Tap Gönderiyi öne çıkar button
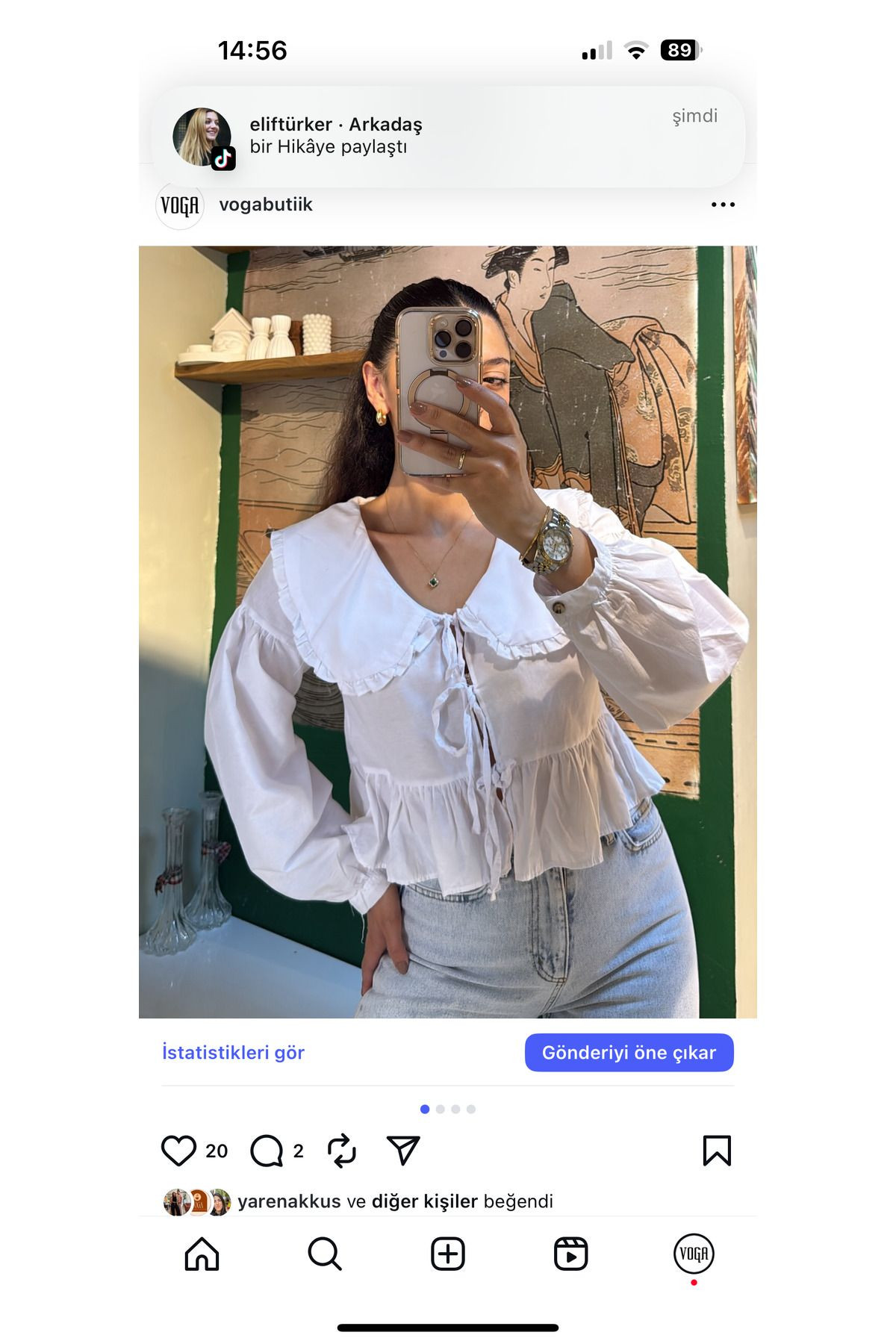The image size is (896, 1344). tap(629, 1053)
